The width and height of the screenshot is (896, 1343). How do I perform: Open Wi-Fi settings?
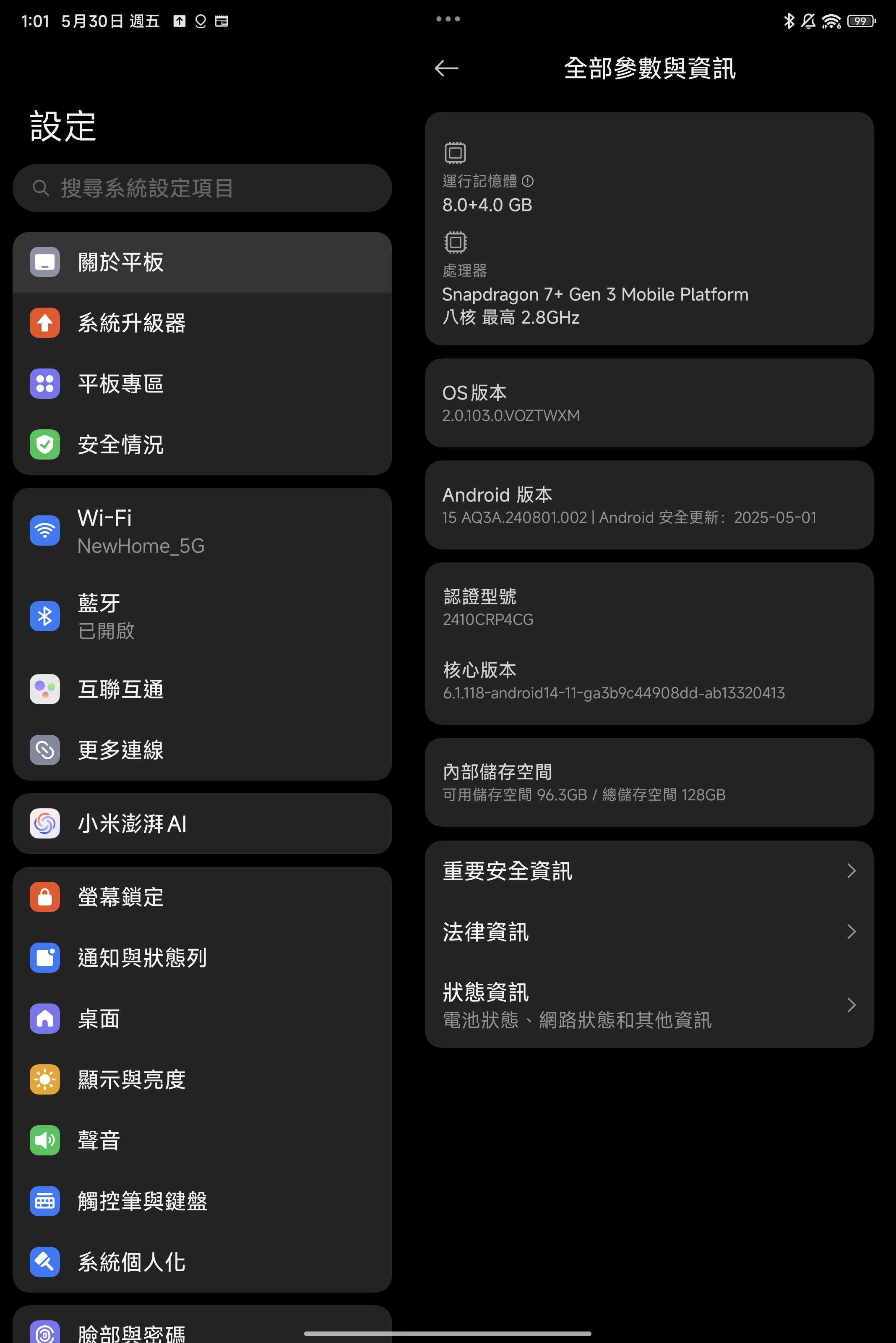202,531
